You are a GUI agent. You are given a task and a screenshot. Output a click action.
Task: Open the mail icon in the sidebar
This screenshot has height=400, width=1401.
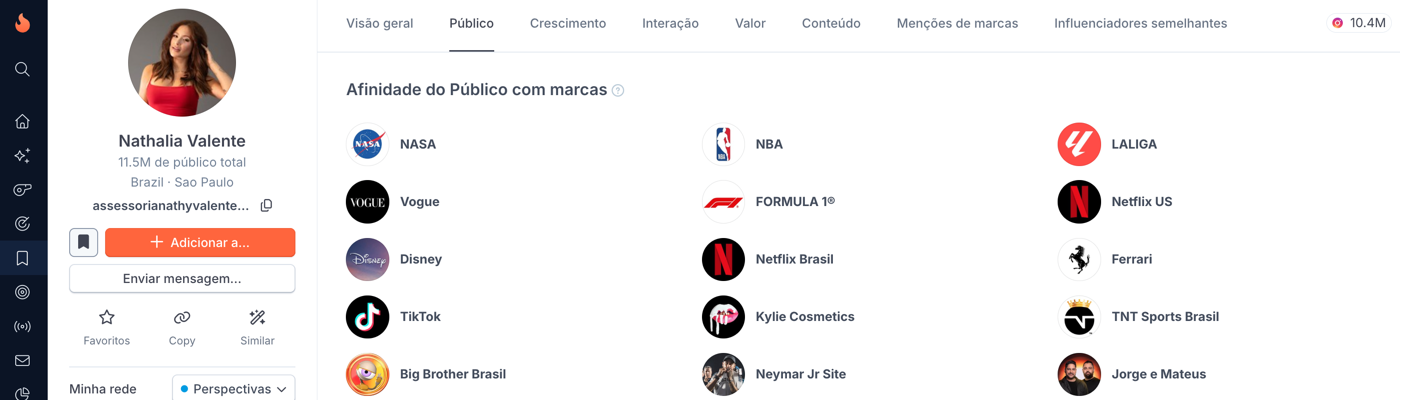point(22,360)
